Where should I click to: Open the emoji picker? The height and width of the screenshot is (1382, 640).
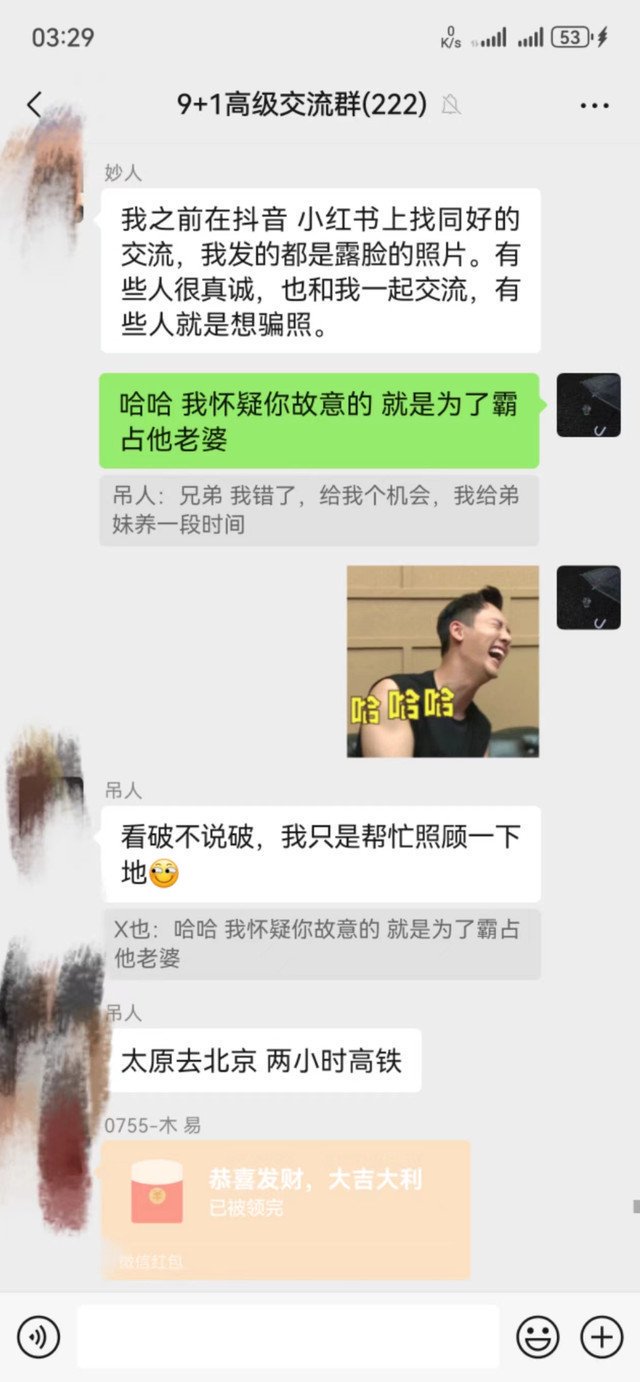point(537,1337)
